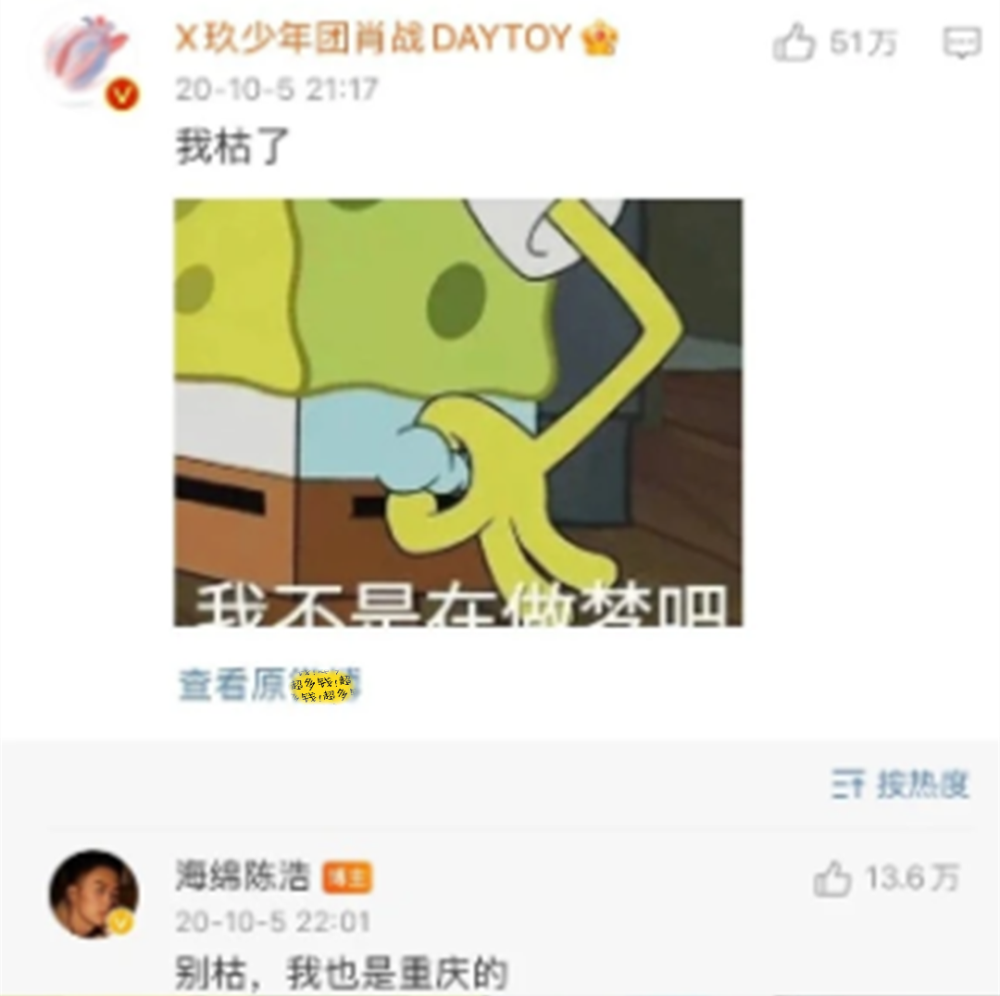Open replies via the comment bubble icon

[x=962, y=43]
